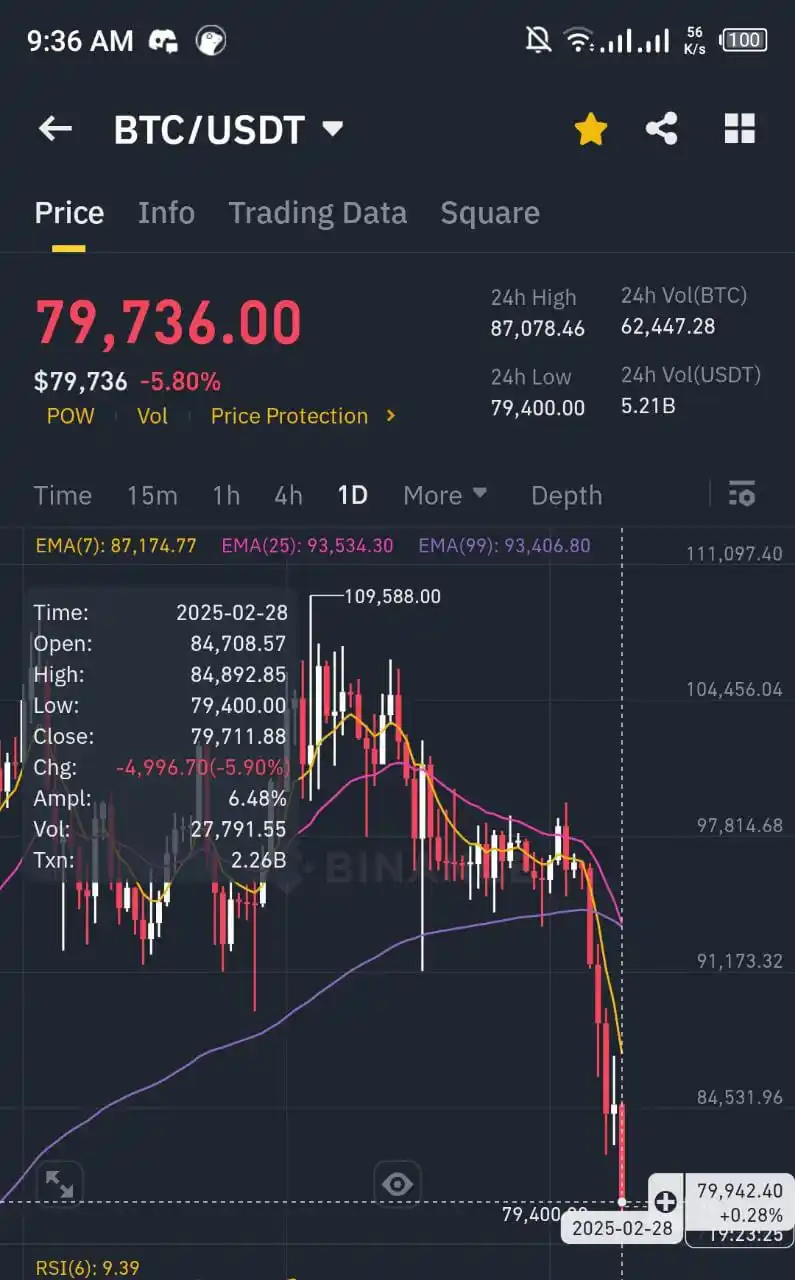
Task: Open the BTC/USDT pair selector dropdown
Action: [332, 128]
